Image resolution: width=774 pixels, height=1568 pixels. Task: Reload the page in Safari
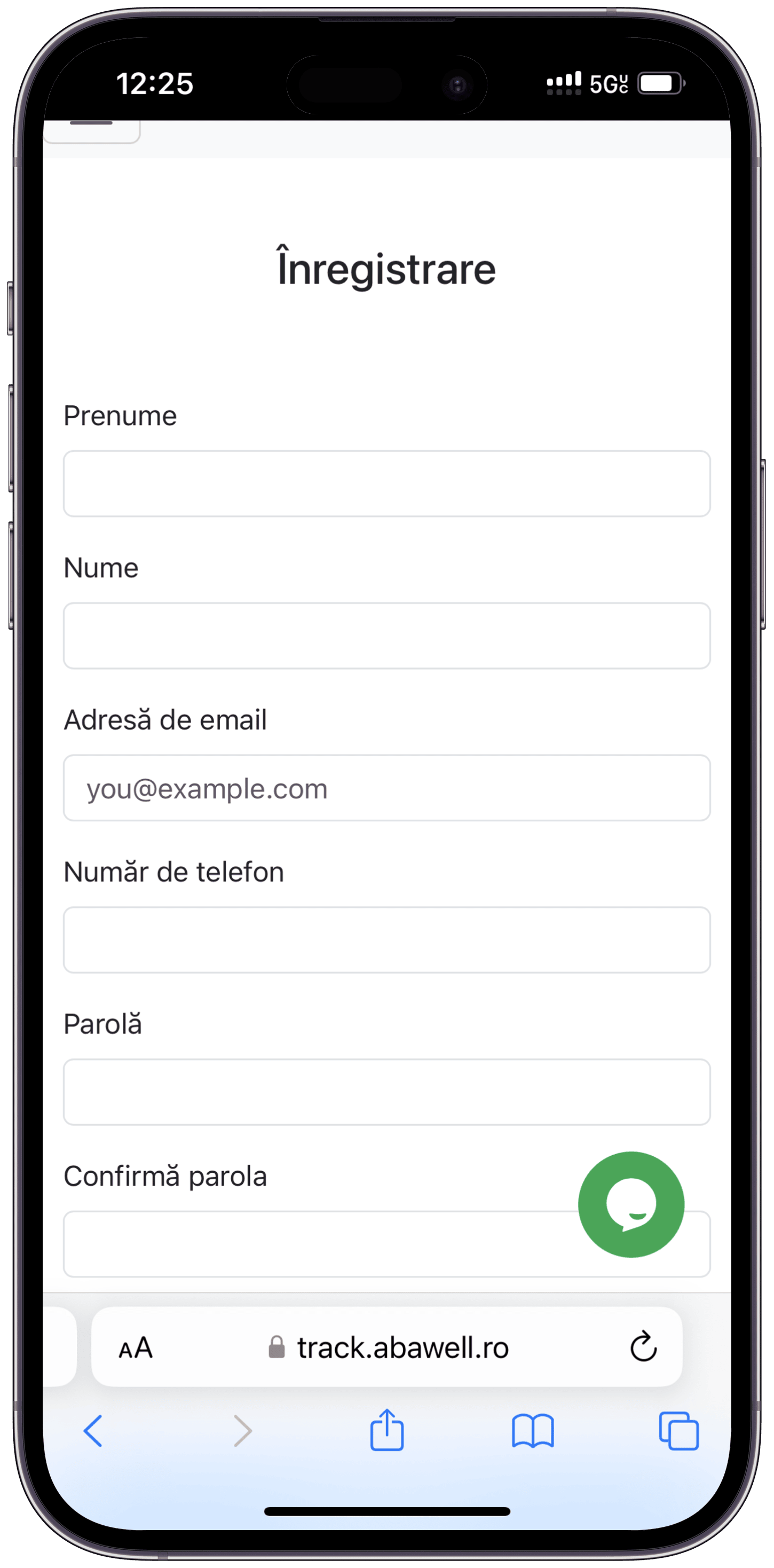coord(643,1347)
